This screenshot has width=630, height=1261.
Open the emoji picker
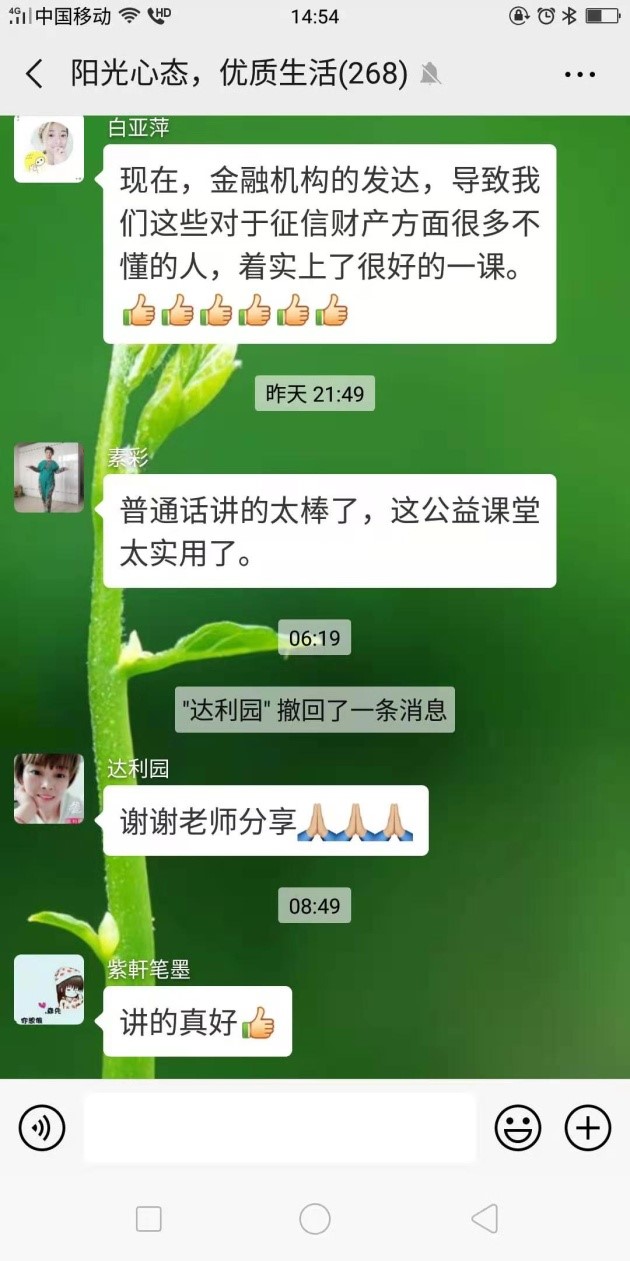518,1128
